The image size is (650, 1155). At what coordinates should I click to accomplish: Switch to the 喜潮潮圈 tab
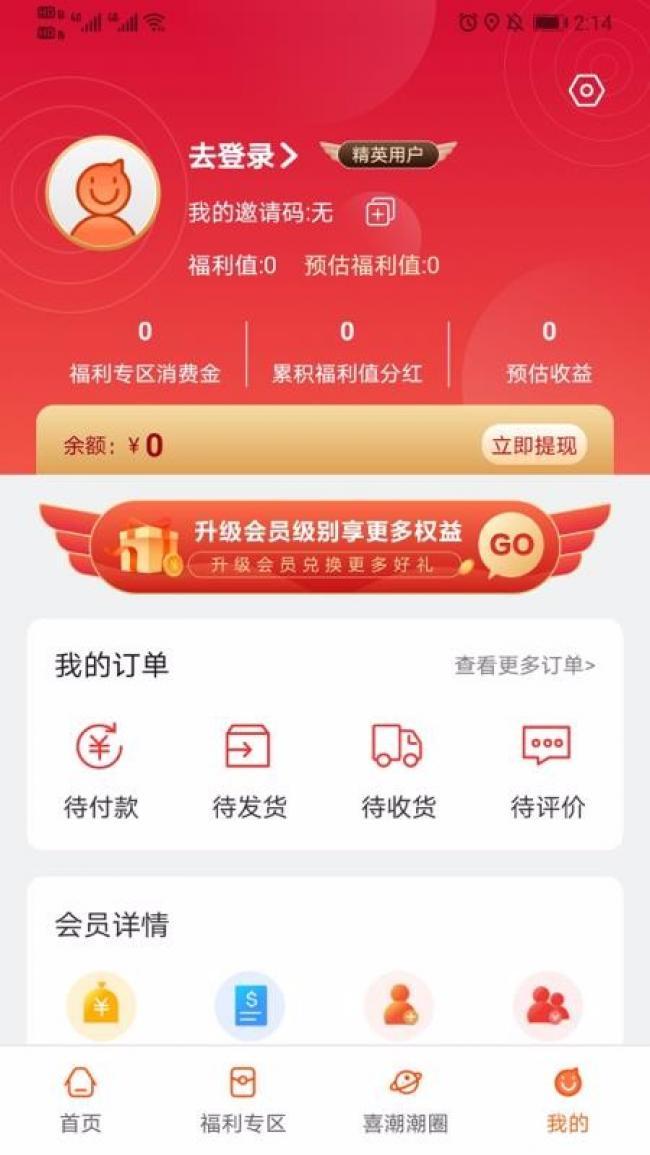405,1100
